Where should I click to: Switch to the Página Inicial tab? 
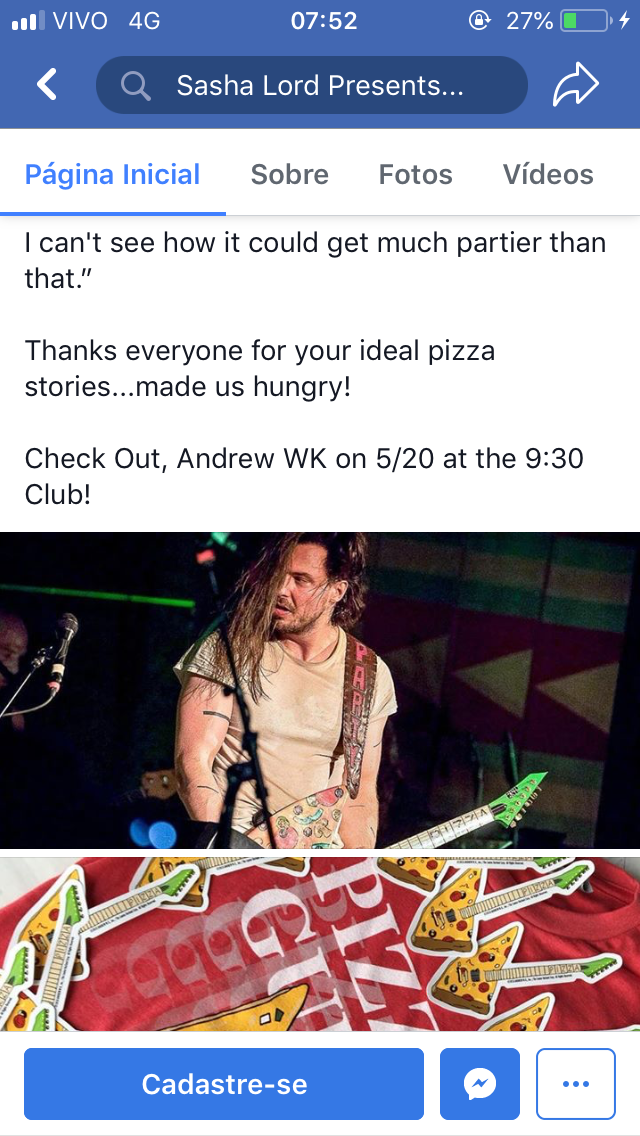[112, 175]
